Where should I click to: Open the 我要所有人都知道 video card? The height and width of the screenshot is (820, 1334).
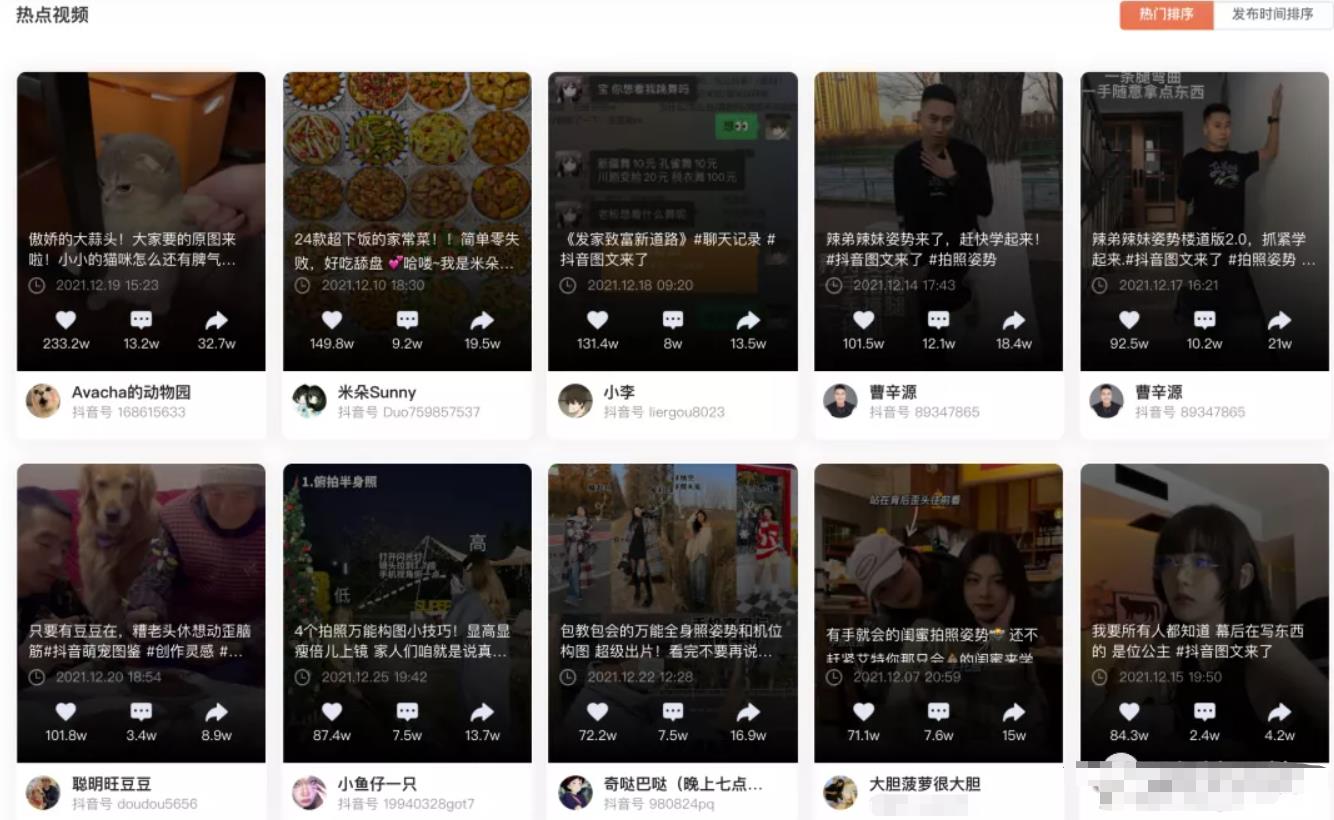1204,570
